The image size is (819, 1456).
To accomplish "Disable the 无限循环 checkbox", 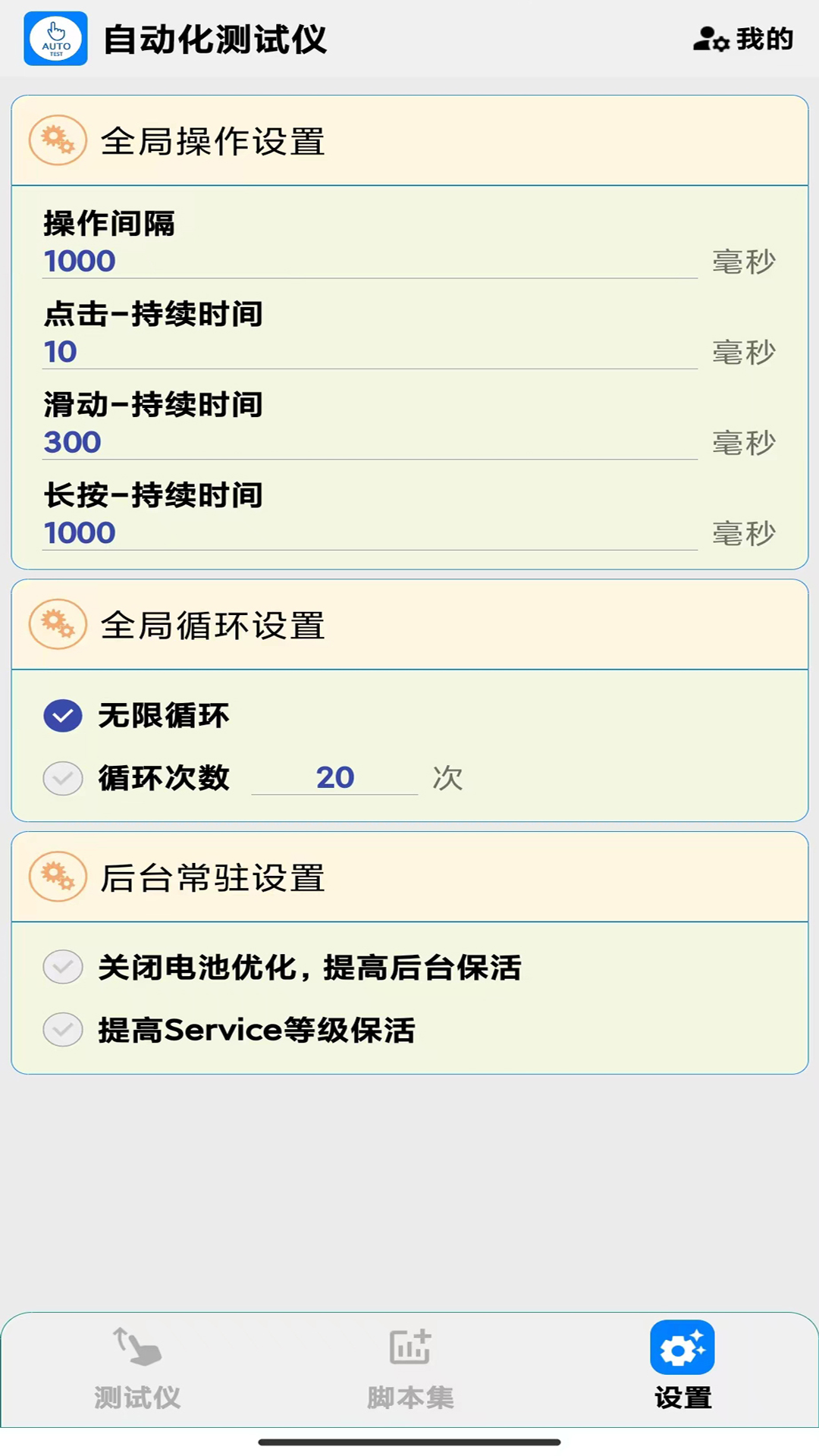I will [x=63, y=714].
